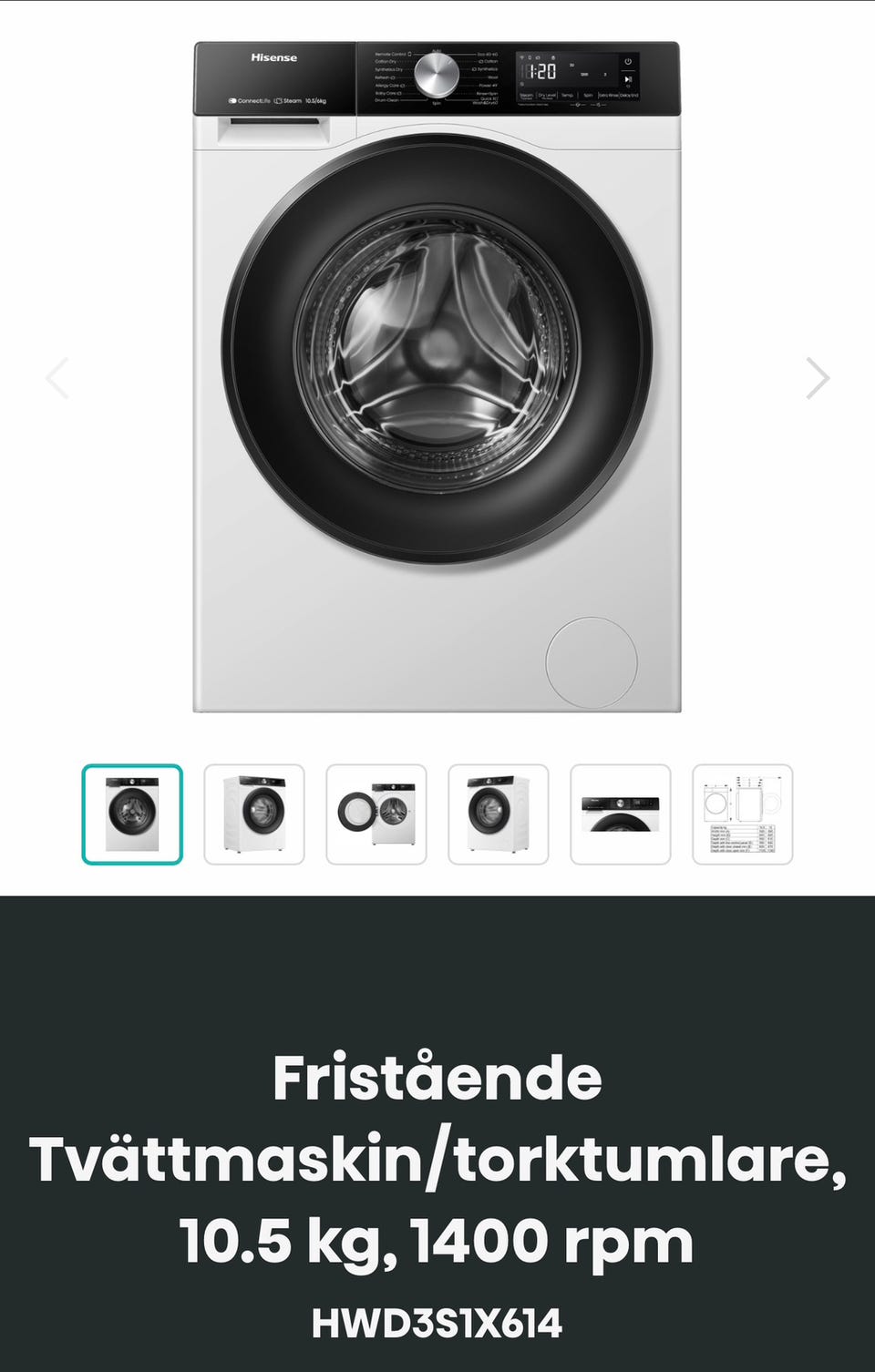
Task: Toggle the Remote Control option on the dial
Action: [x=391, y=53]
